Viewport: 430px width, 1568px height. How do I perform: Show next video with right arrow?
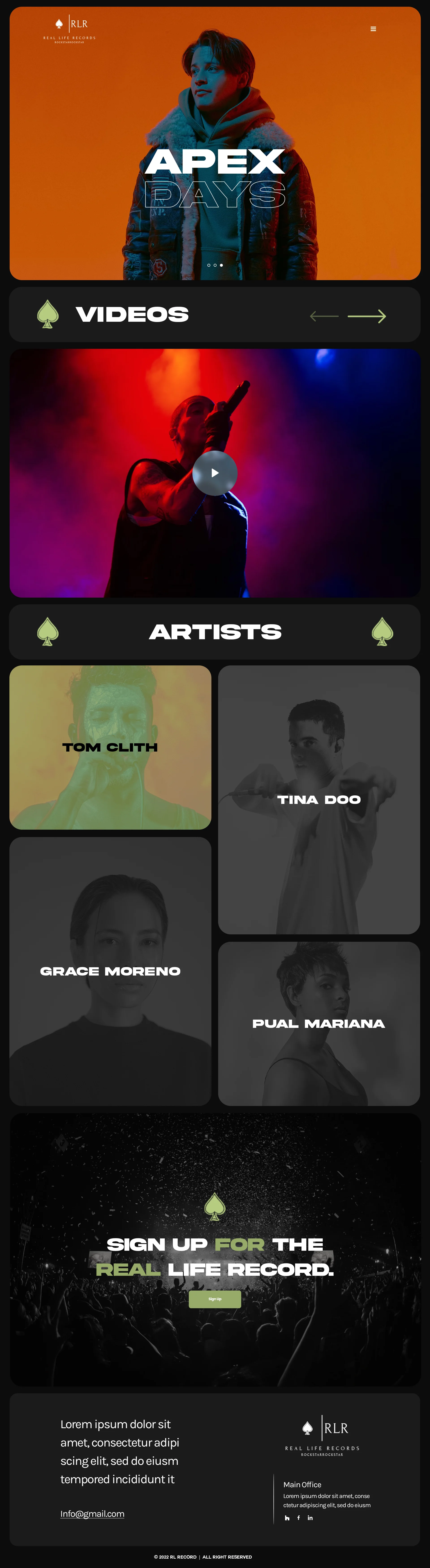[x=367, y=316]
